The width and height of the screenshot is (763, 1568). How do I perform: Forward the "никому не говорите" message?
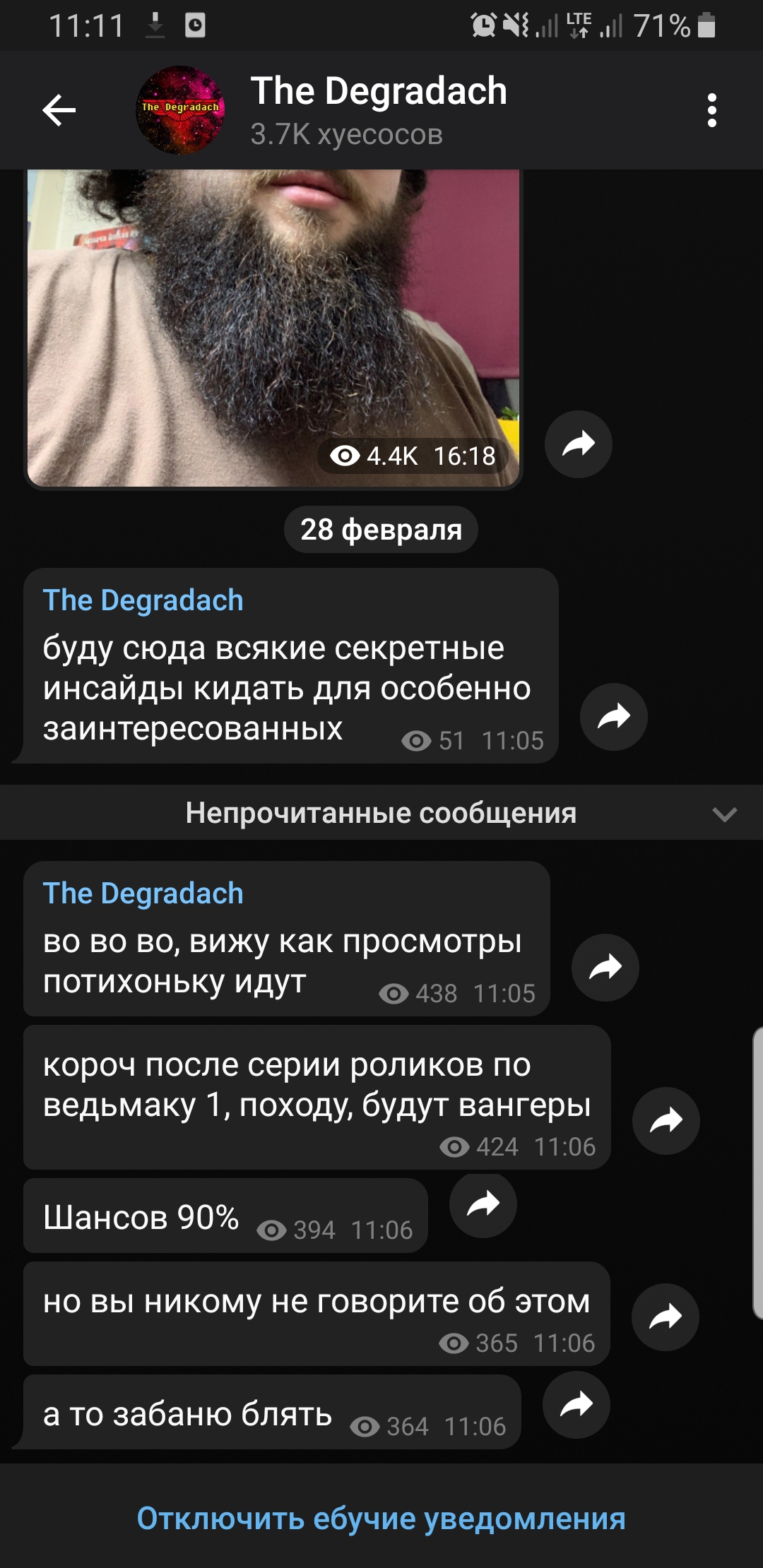click(x=665, y=1317)
